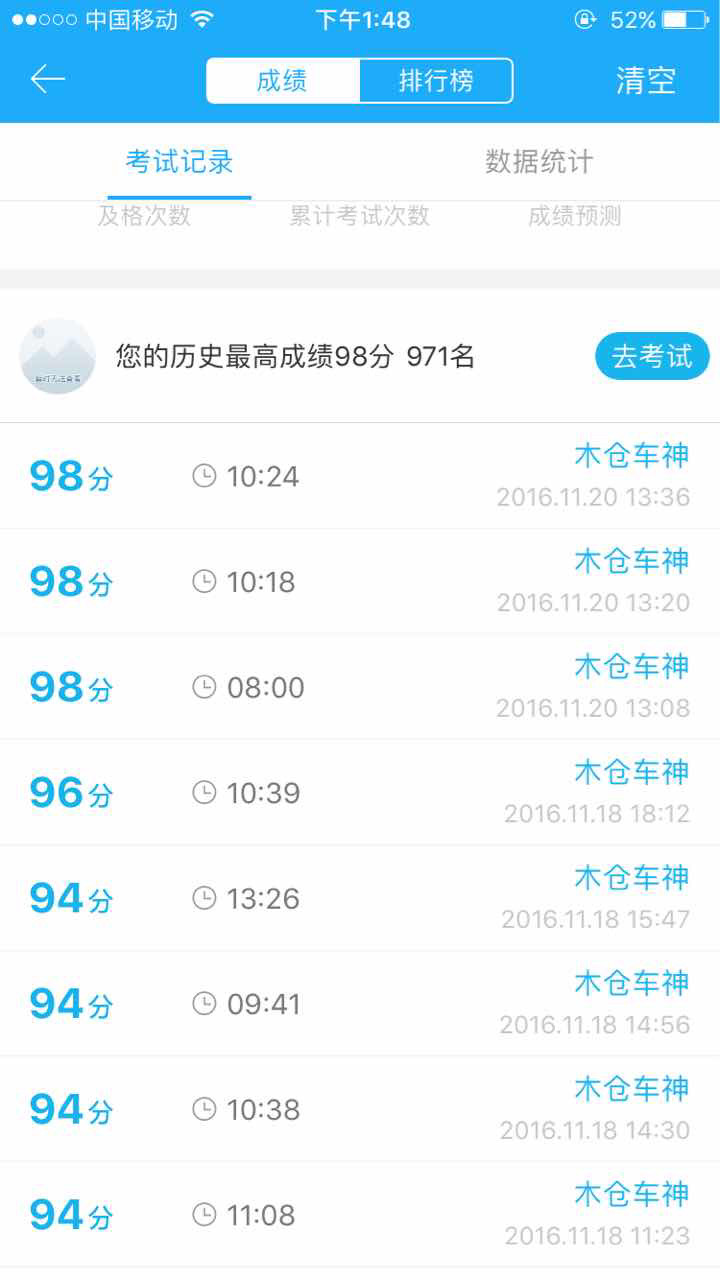Click 成绩预测 label
The width and height of the screenshot is (720, 1280).
tap(571, 216)
